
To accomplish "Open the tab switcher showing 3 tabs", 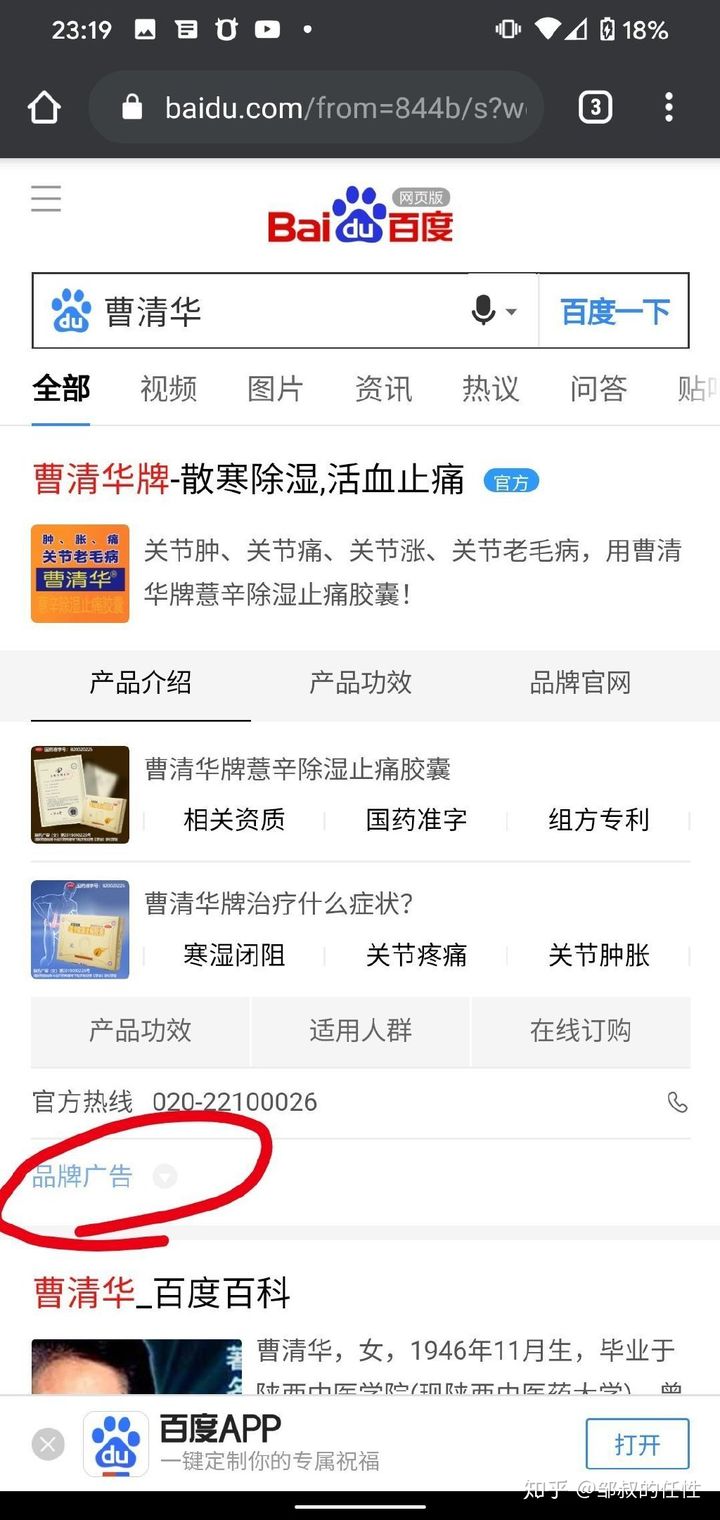I will [x=596, y=107].
